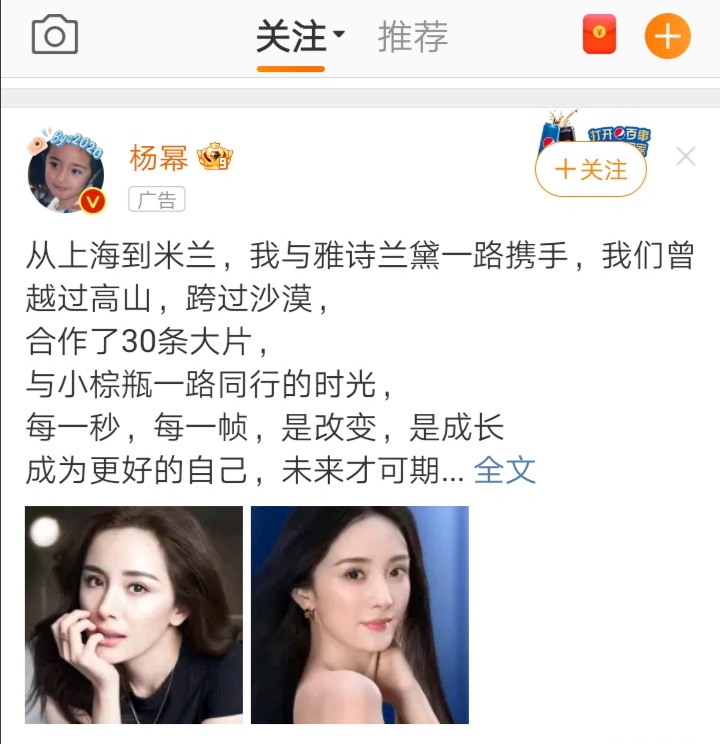720x744 pixels.
Task: Open 杨幂's profile avatar
Action: point(66,171)
